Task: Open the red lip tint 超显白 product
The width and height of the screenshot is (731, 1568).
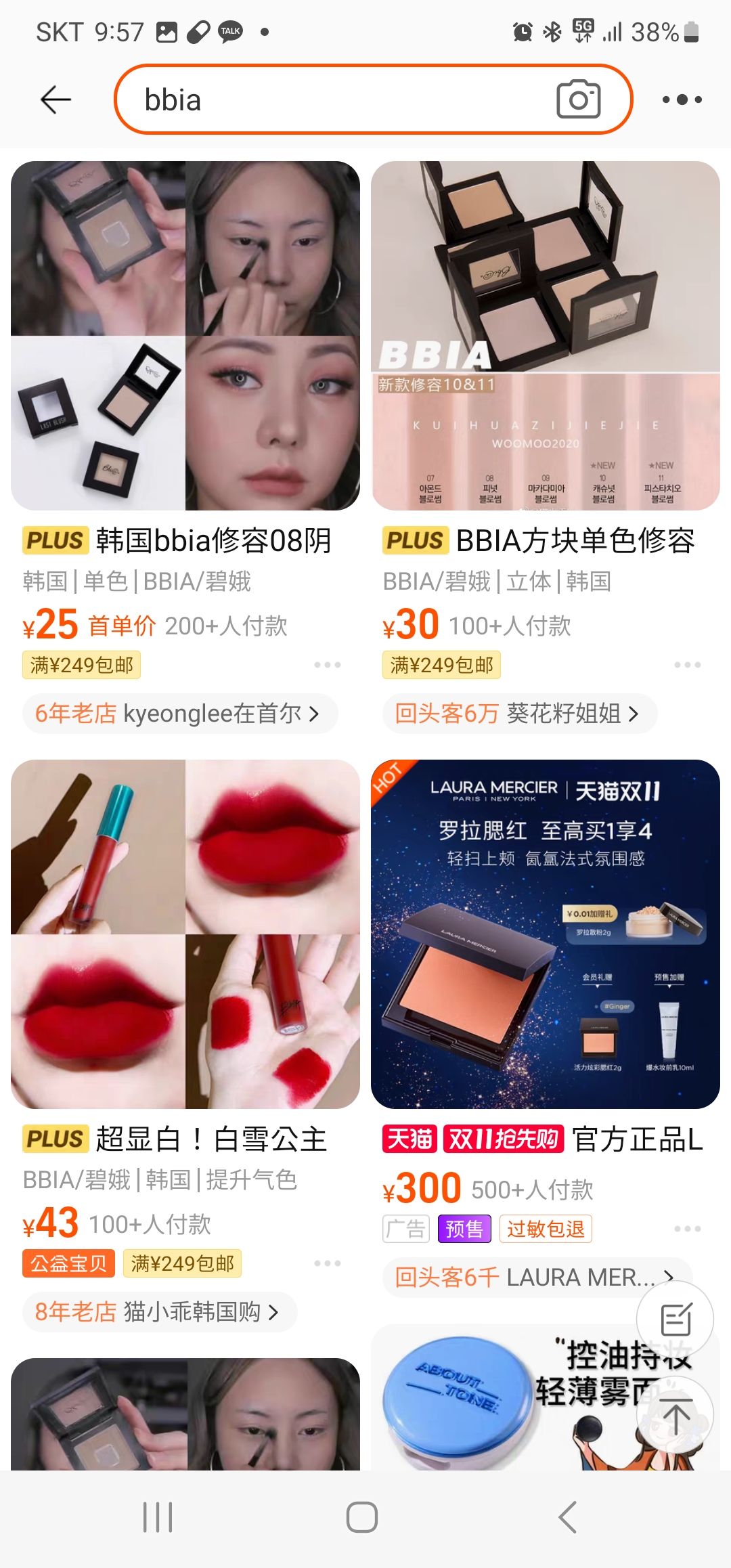Action: point(185,934)
